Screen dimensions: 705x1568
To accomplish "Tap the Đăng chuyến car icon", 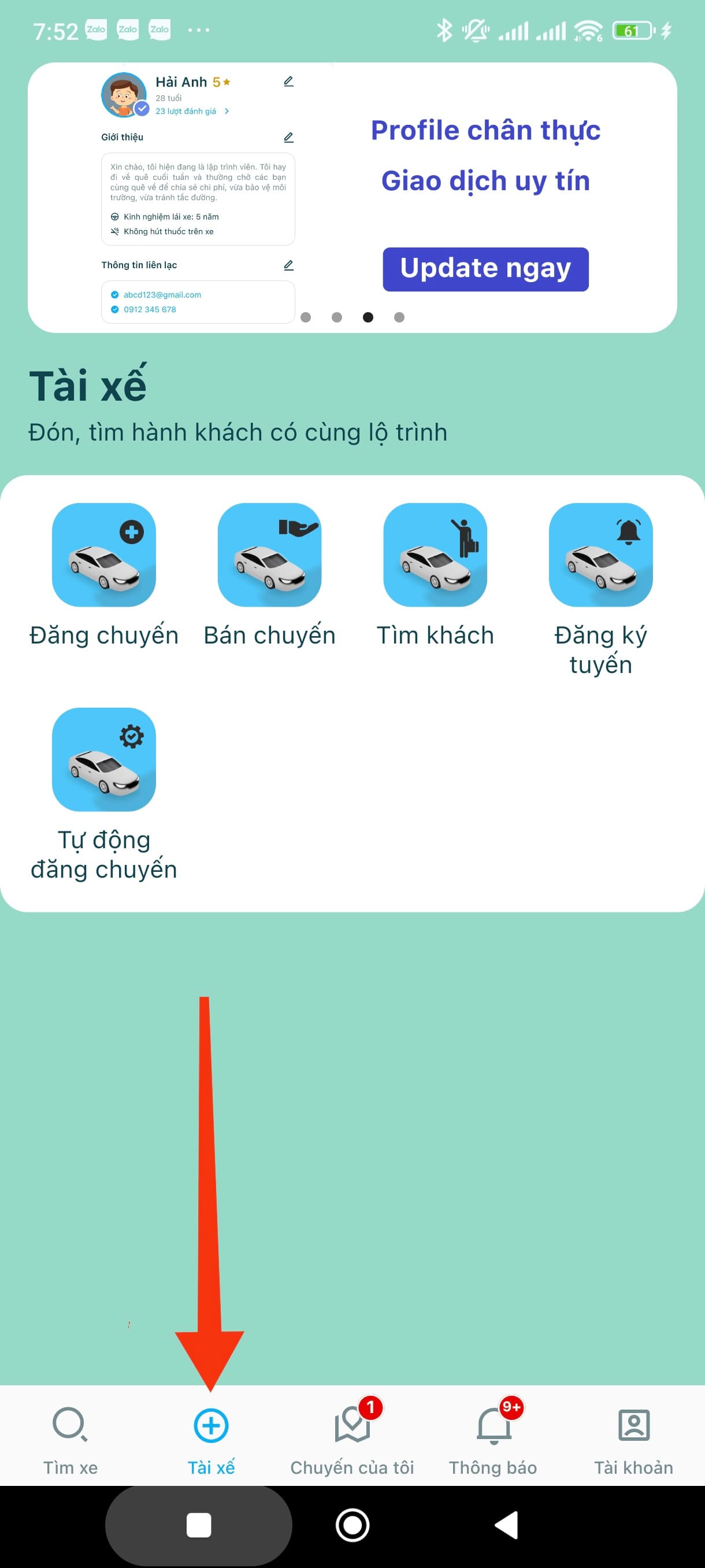I will coord(104,556).
